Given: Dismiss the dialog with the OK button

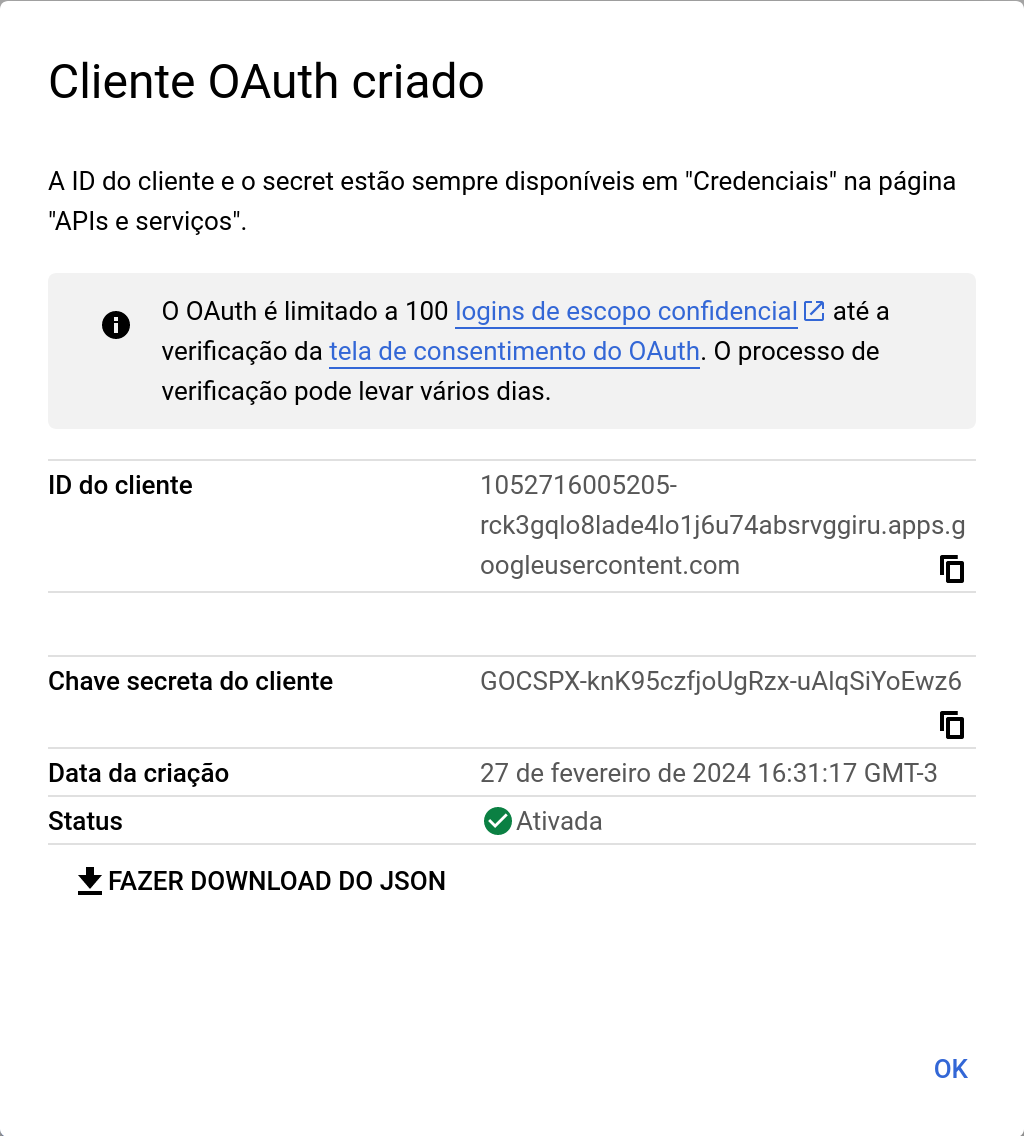Looking at the screenshot, I should [x=950, y=1068].
